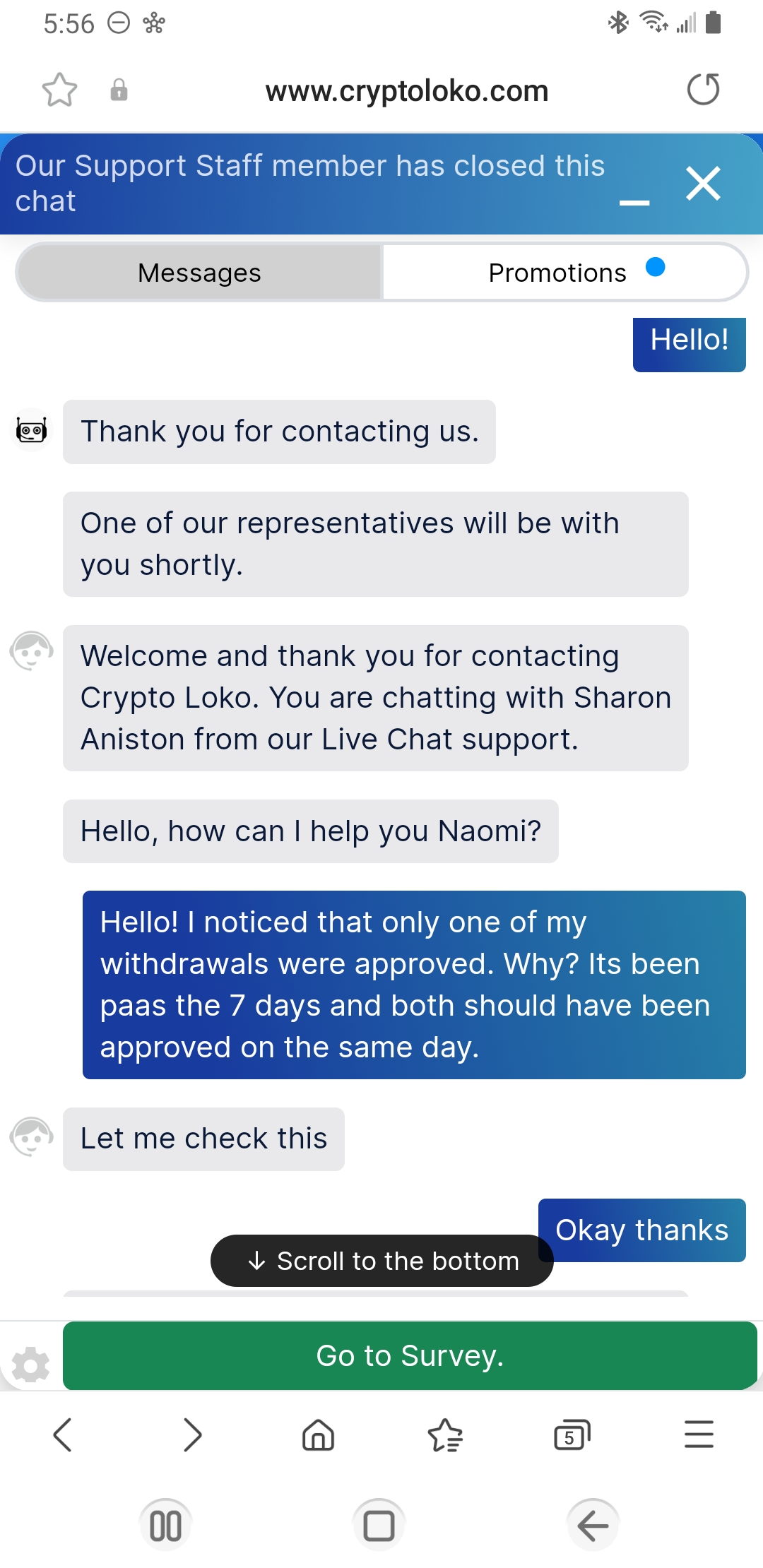Open the browser bookmarks list

coord(445,1435)
